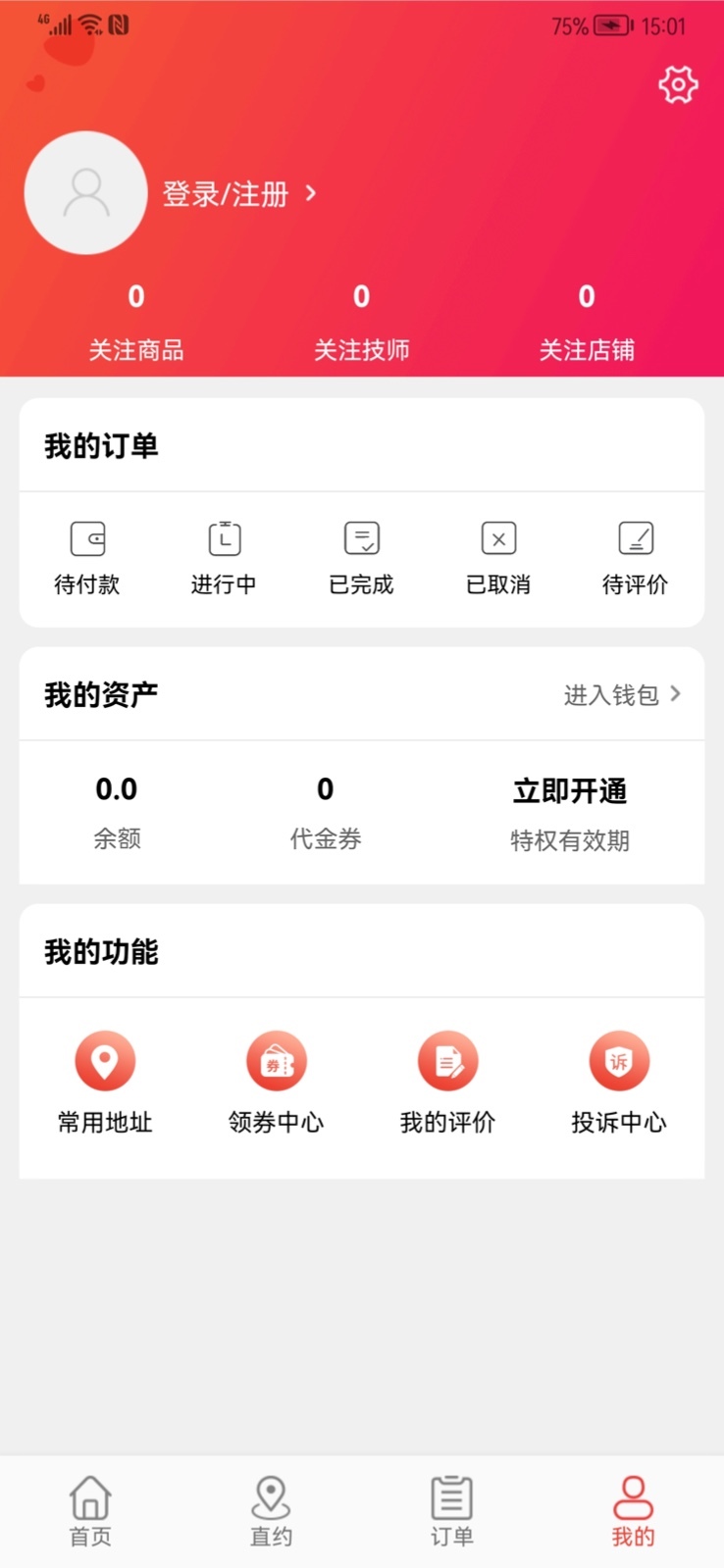Open 待评价 orders awaiting review
This screenshot has width=724, height=1568.
tap(636, 559)
